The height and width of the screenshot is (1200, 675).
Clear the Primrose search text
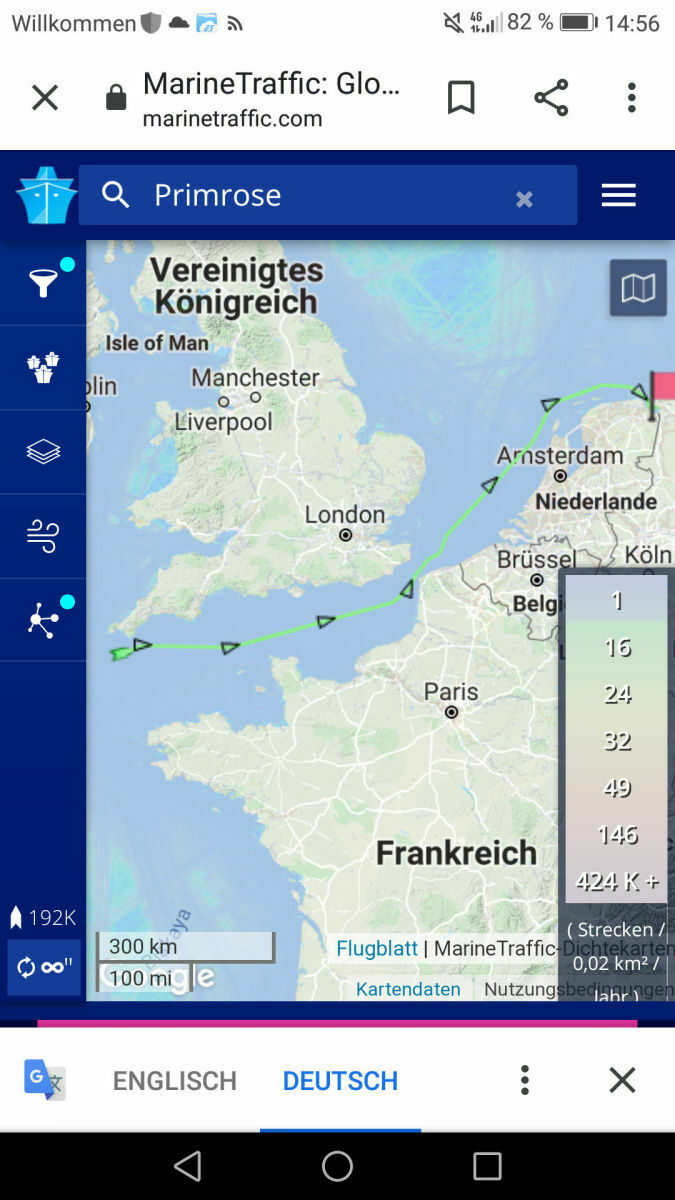(x=524, y=199)
